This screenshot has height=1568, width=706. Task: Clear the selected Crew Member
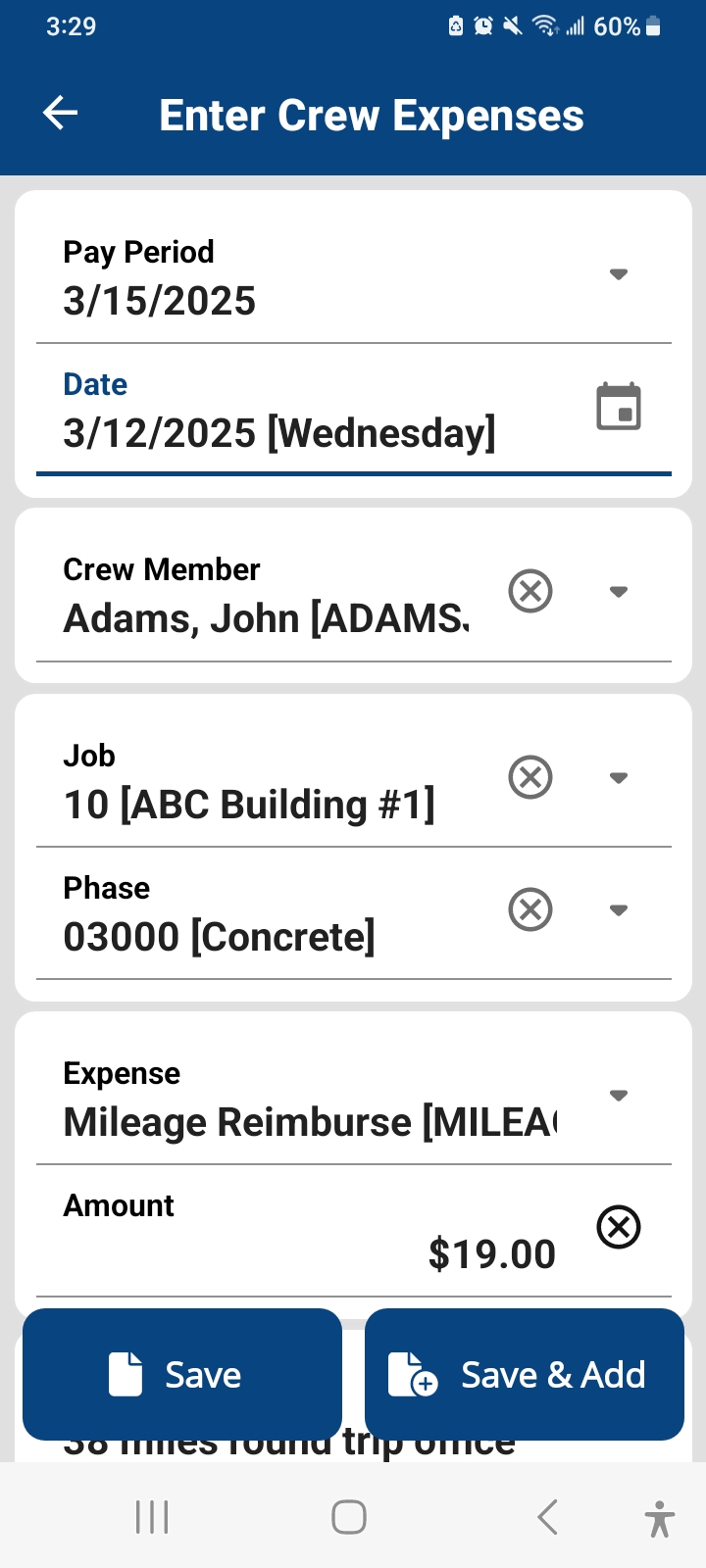[530, 591]
